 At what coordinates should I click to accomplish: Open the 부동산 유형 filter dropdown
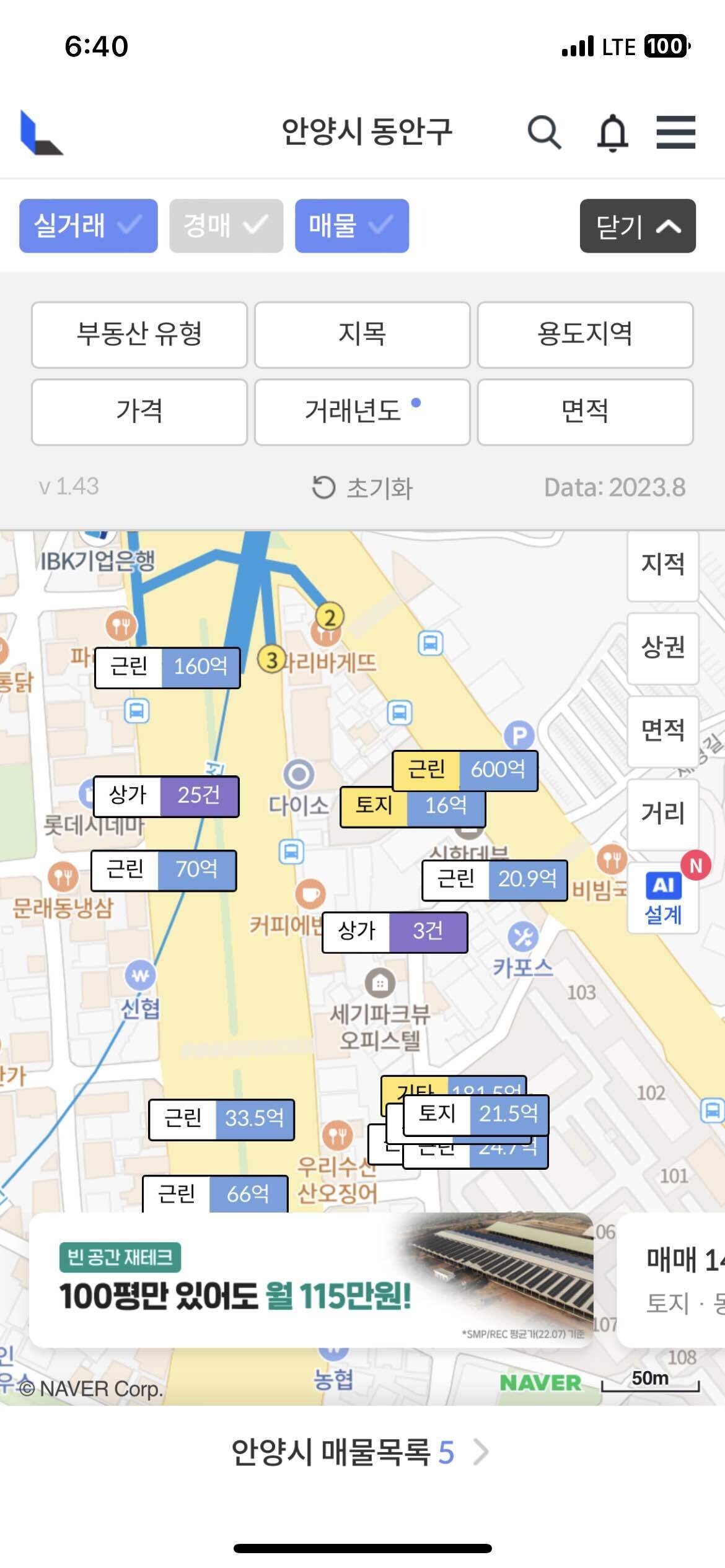tap(139, 334)
